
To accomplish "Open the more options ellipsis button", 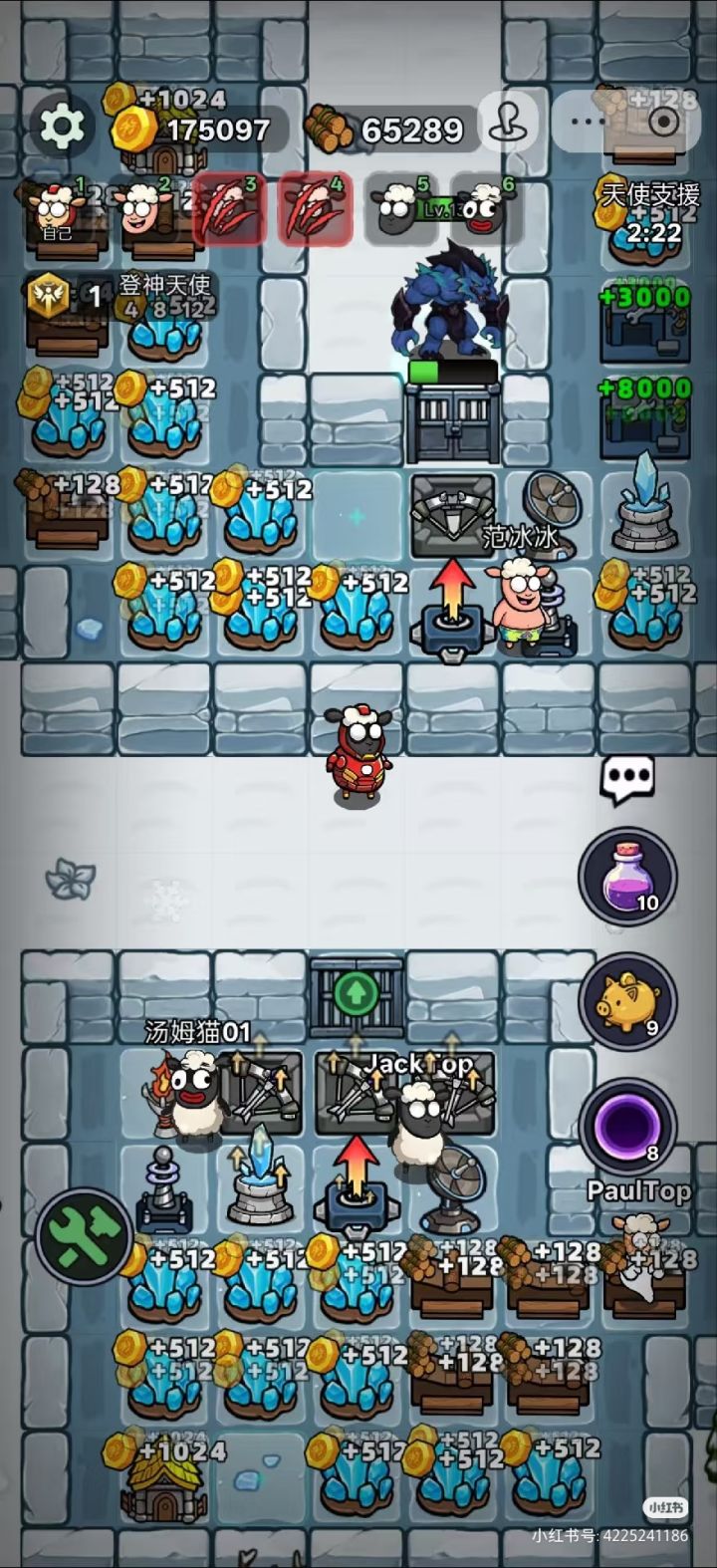I will [x=588, y=123].
